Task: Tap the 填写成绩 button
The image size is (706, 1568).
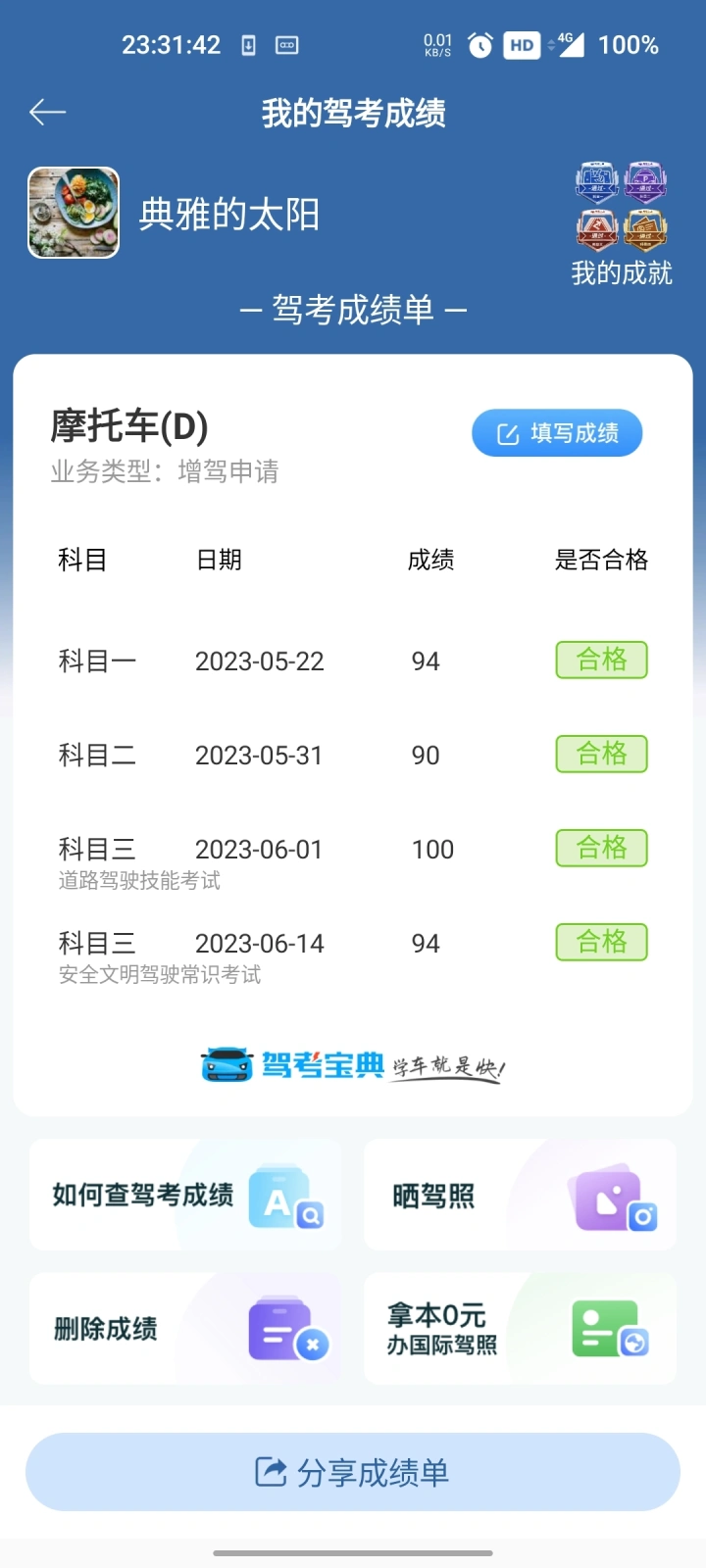Action: (557, 433)
